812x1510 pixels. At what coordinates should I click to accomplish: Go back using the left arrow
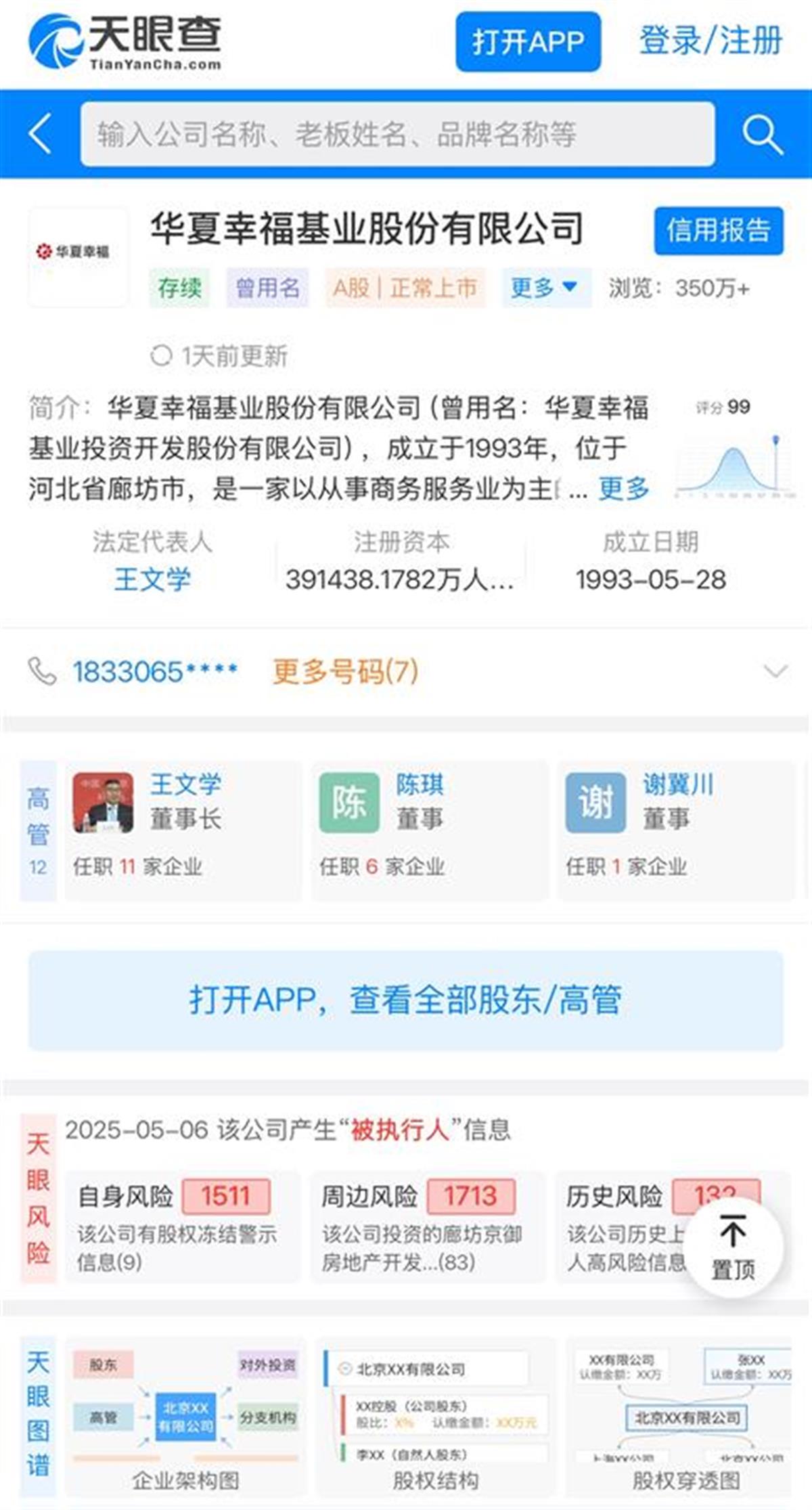(41, 133)
